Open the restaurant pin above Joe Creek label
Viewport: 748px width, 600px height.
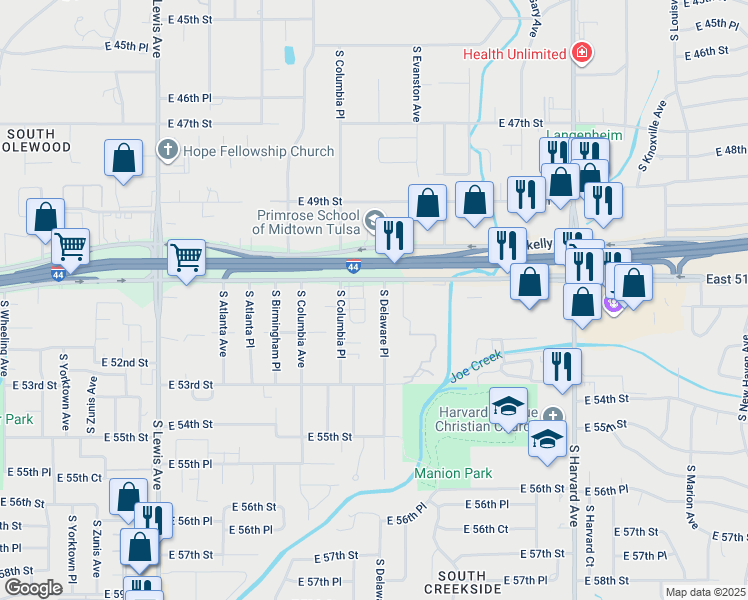click(x=562, y=366)
